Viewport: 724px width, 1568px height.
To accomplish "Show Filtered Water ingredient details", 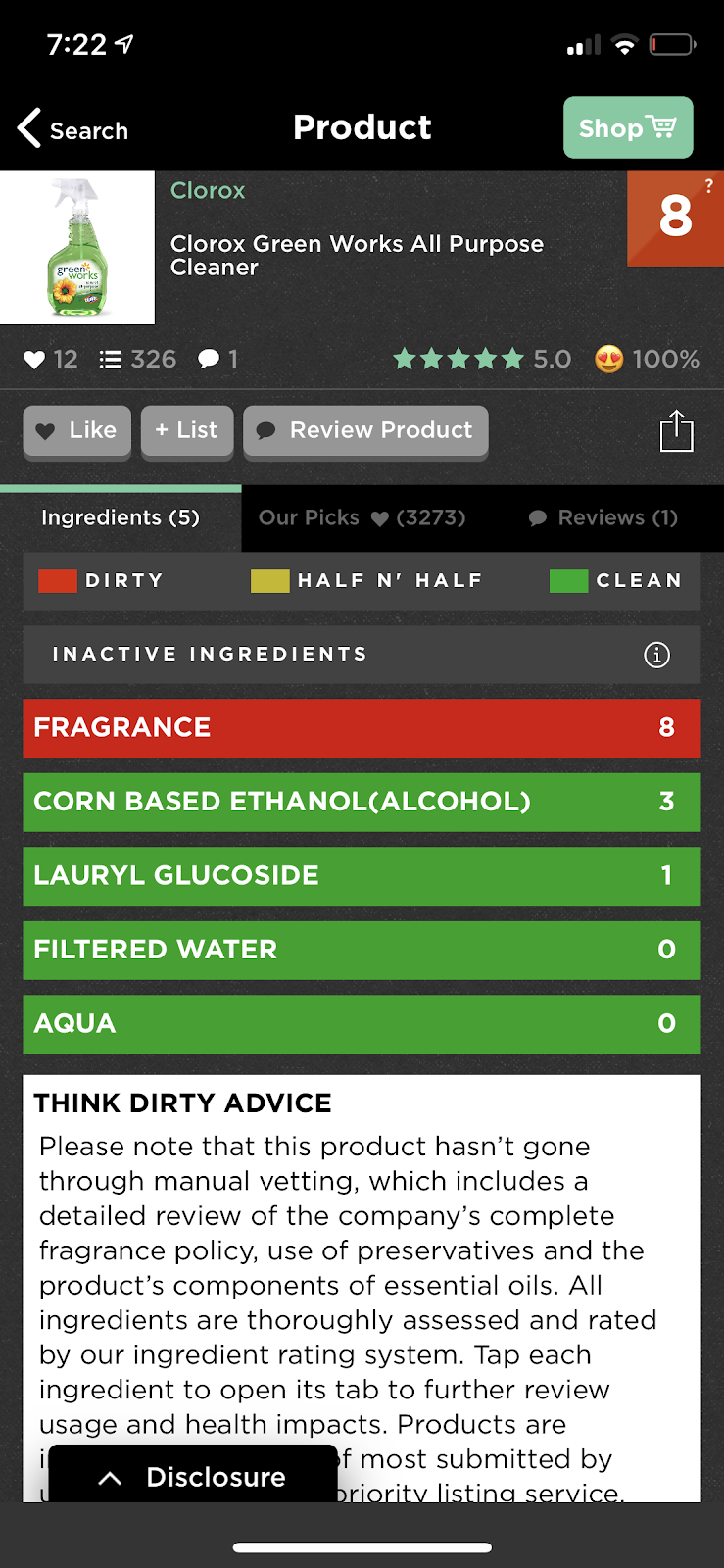I will coord(362,950).
